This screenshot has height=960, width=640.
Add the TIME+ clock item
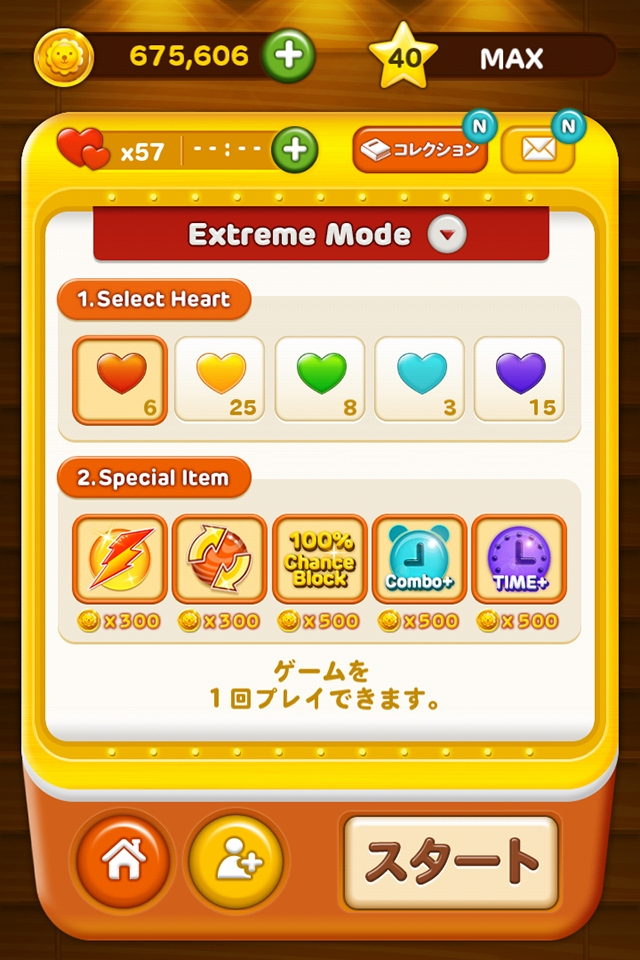click(x=519, y=559)
